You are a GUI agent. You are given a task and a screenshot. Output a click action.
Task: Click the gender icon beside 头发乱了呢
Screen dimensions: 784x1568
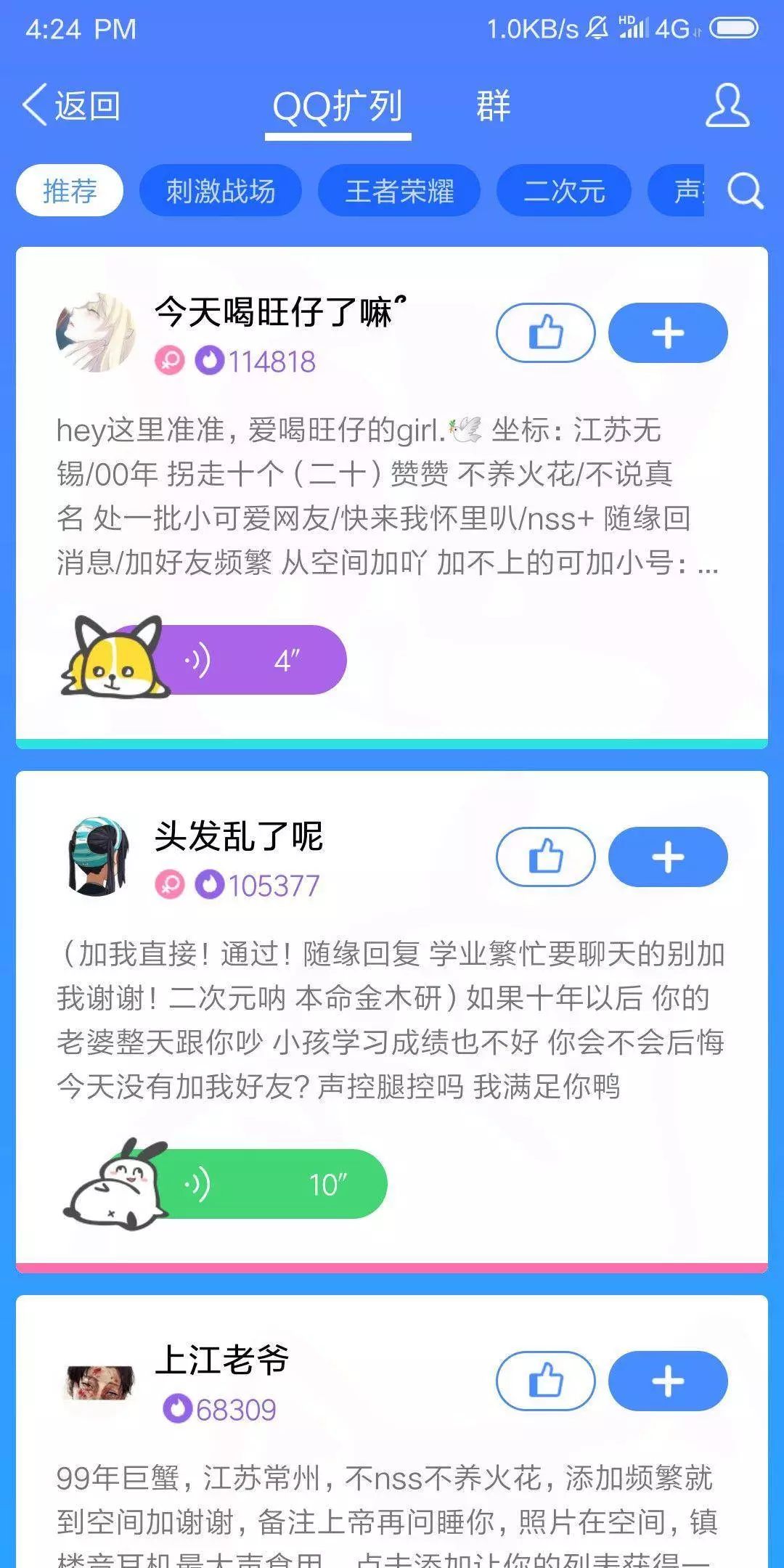[170, 884]
